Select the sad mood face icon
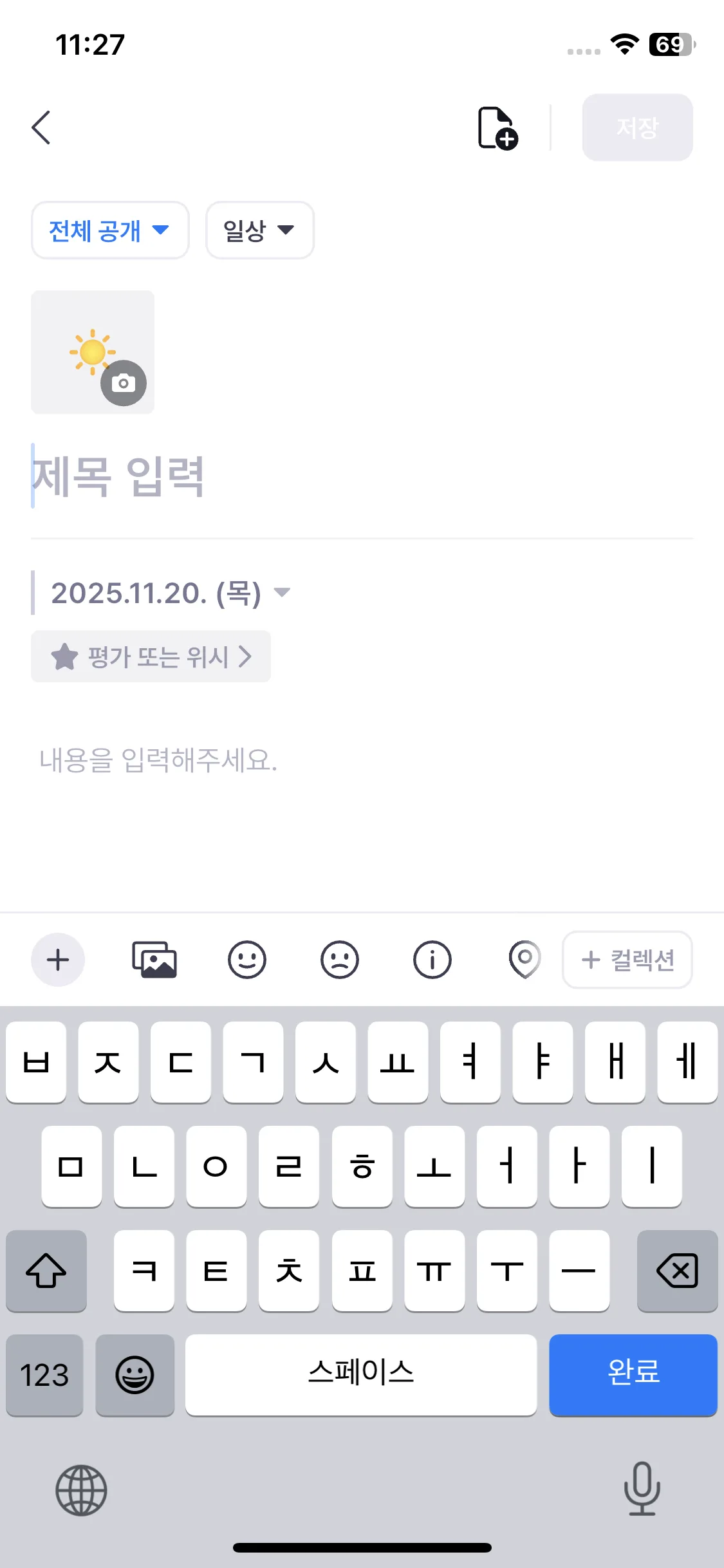724x1568 pixels. pos(340,959)
